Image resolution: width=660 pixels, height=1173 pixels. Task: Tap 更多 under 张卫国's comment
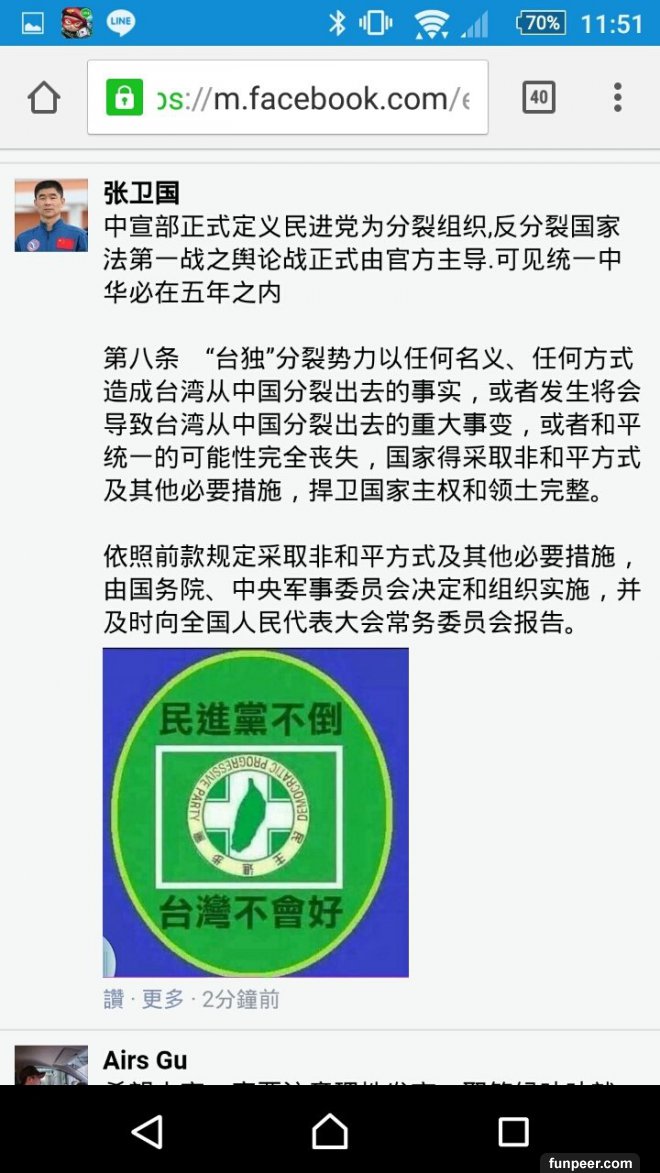(x=162, y=999)
